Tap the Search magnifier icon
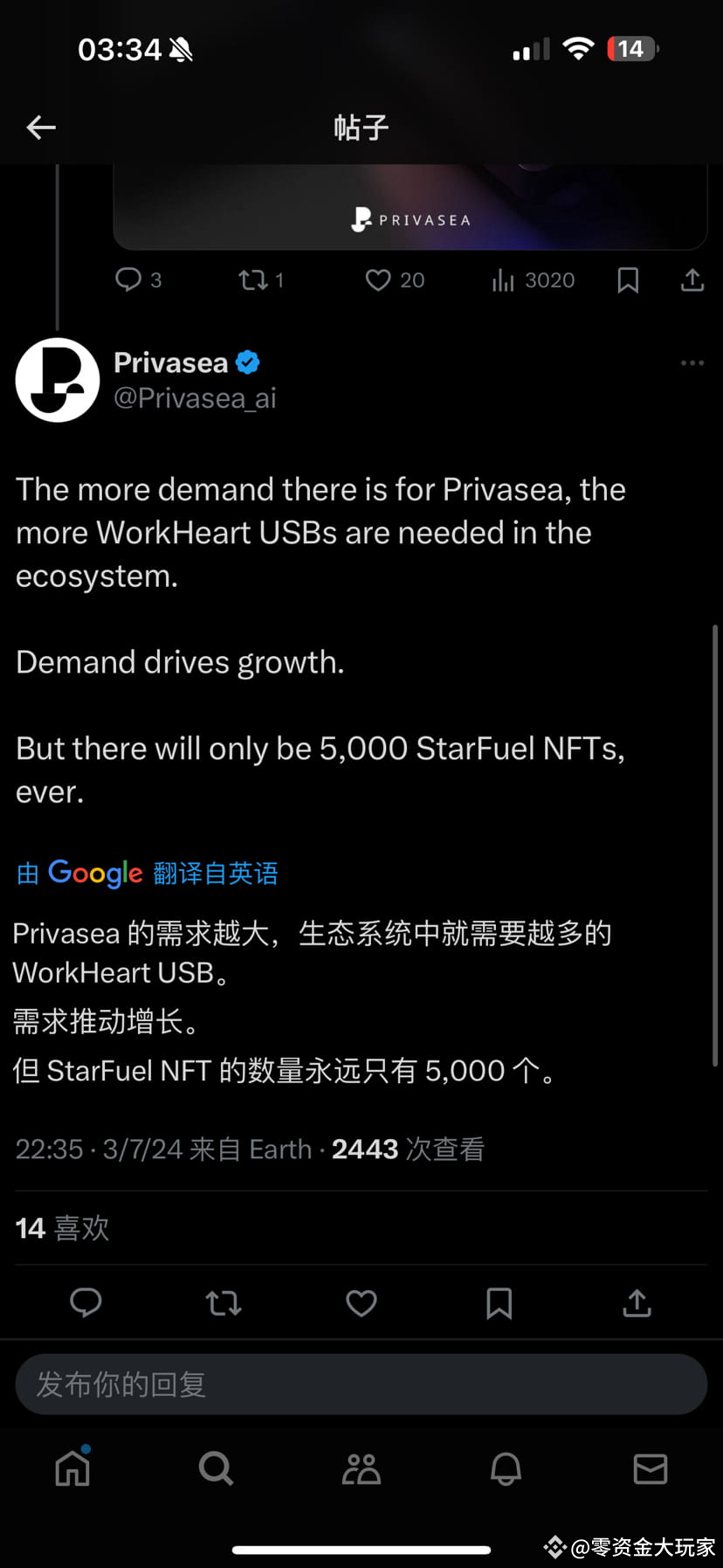 (217, 1468)
